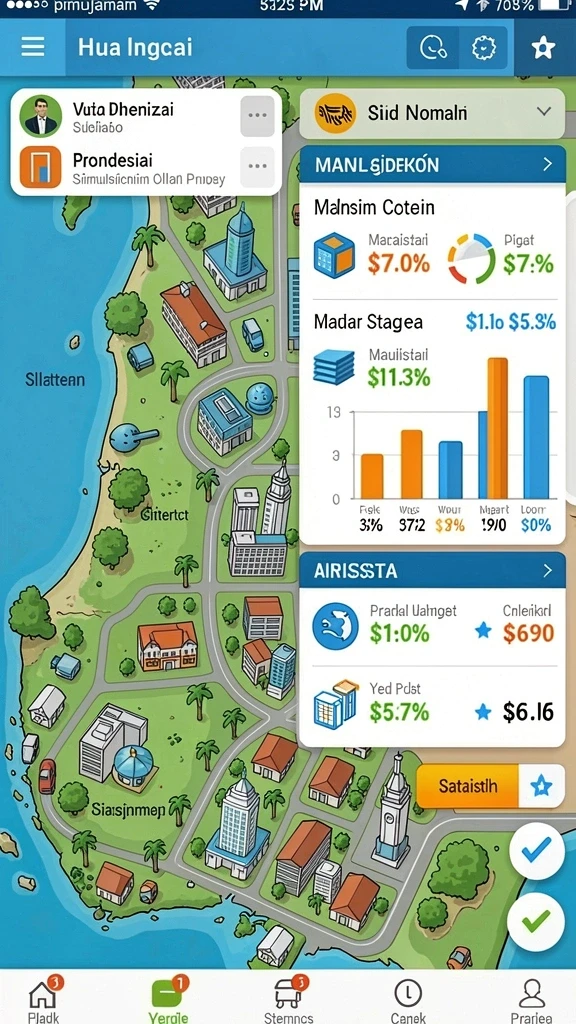Tap the star favorites icon in the header
The height and width of the screenshot is (1024, 576).
tap(543, 48)
